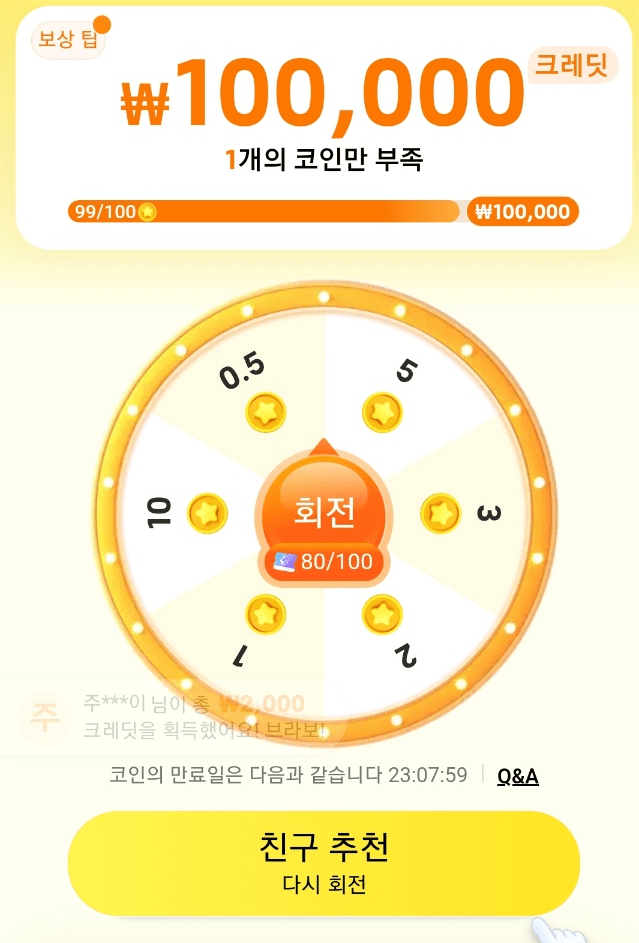The height and width of the screenshot is (943, 639).
Task: Open the Q&A link
Action: [518, 776]
